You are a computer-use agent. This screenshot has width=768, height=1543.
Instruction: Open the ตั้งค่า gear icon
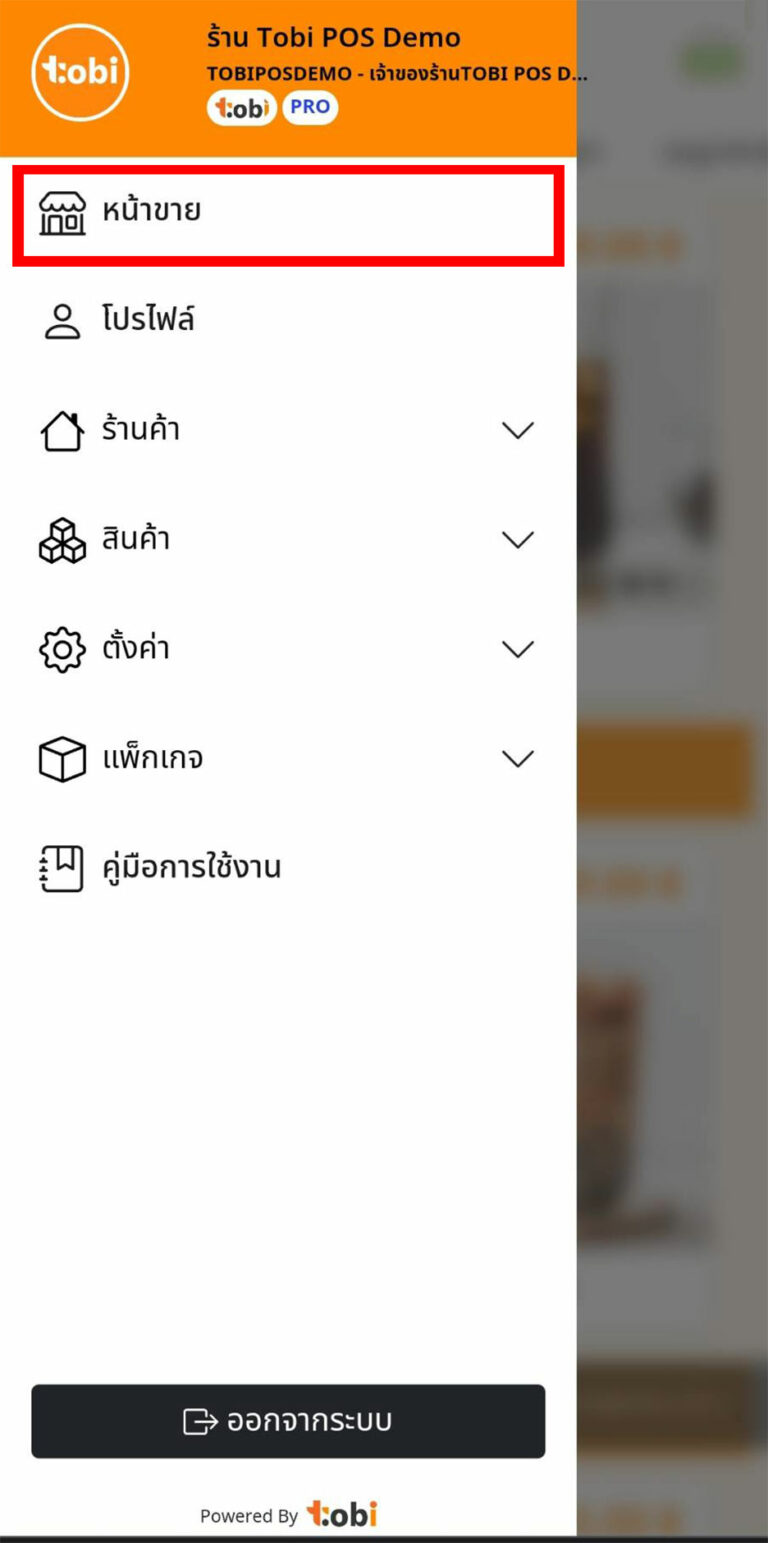pyautogui.click(x=61, y=648)
